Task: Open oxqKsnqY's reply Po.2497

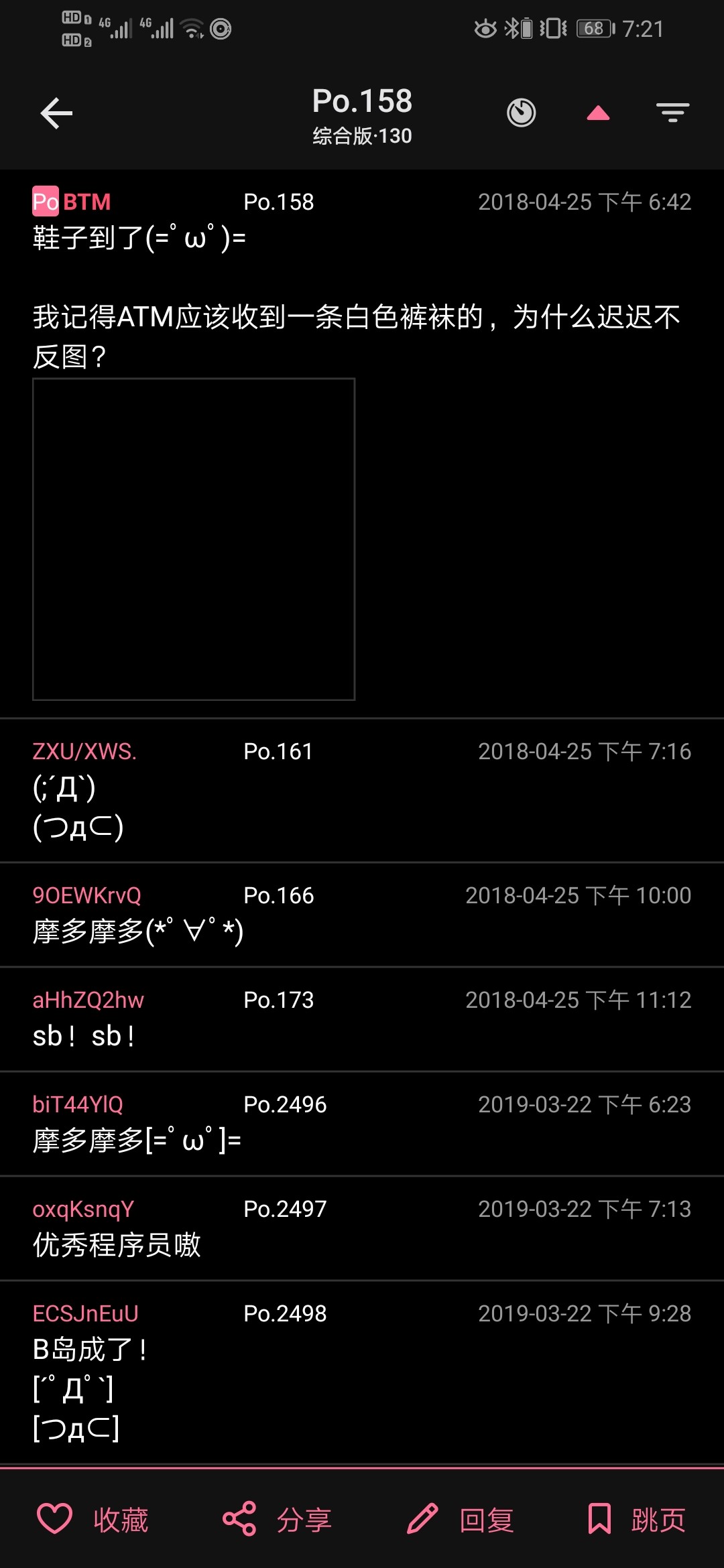Action: point(362,1228)
